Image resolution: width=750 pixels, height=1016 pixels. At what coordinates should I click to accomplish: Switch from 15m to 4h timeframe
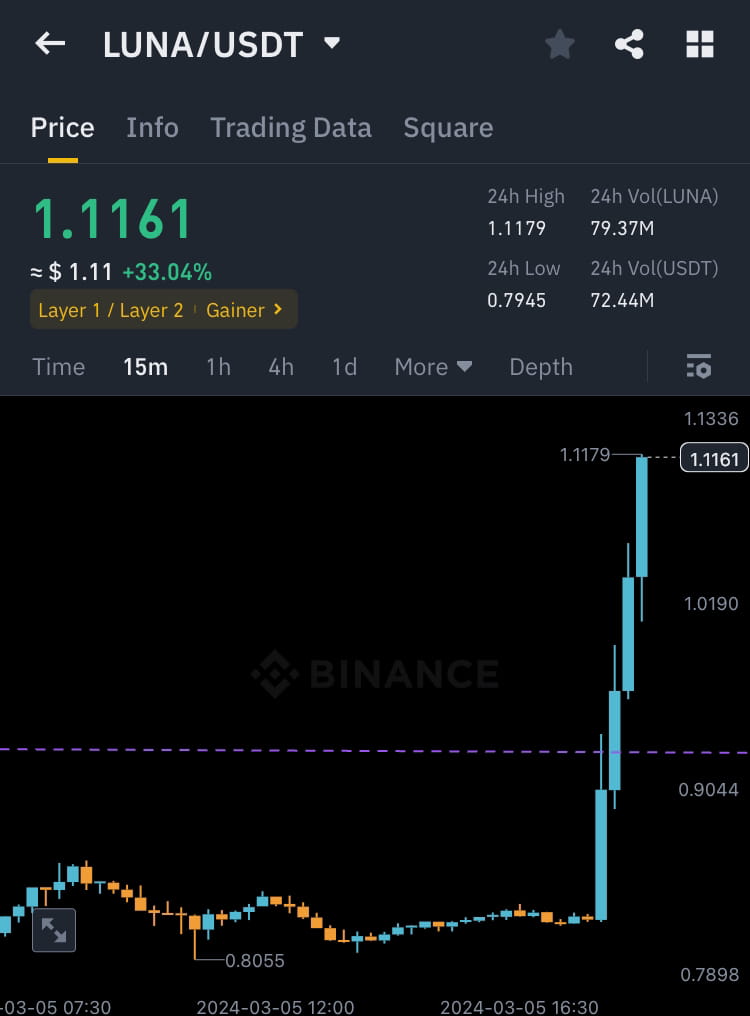(280, 367)
